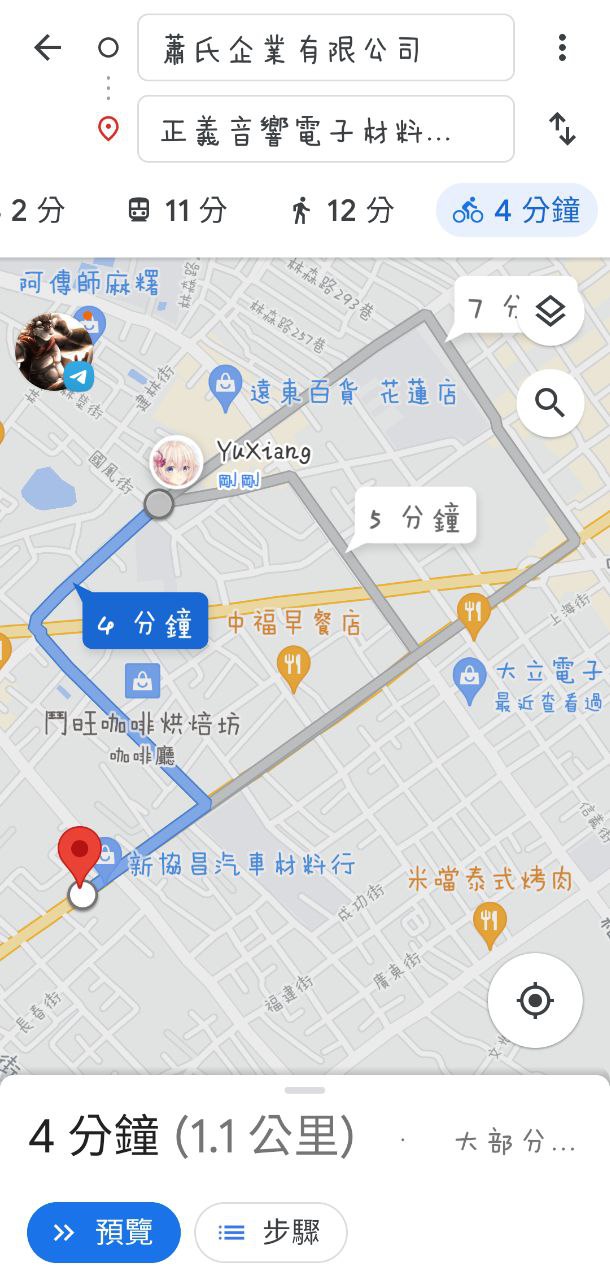Open the 步驟 steps list

pyautogui.click(x=270, y=1233)
